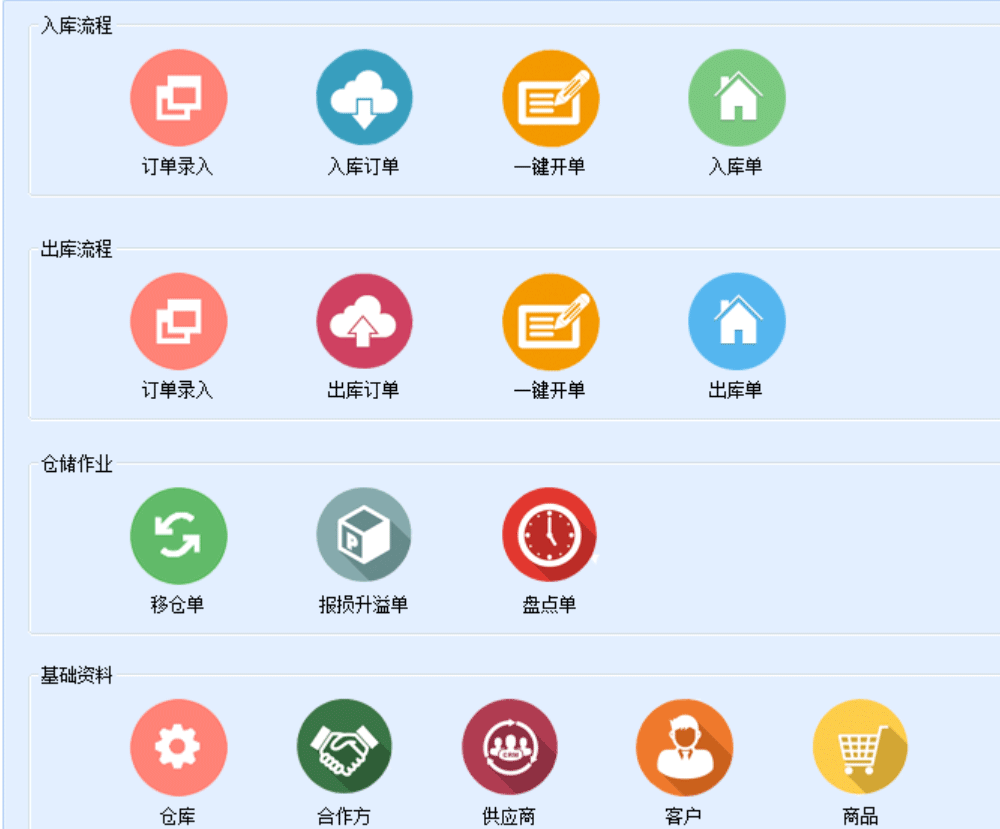1000x829 pixels.
Task: Open the 移仓单 transfer icon
Action: tap(178, 535)
